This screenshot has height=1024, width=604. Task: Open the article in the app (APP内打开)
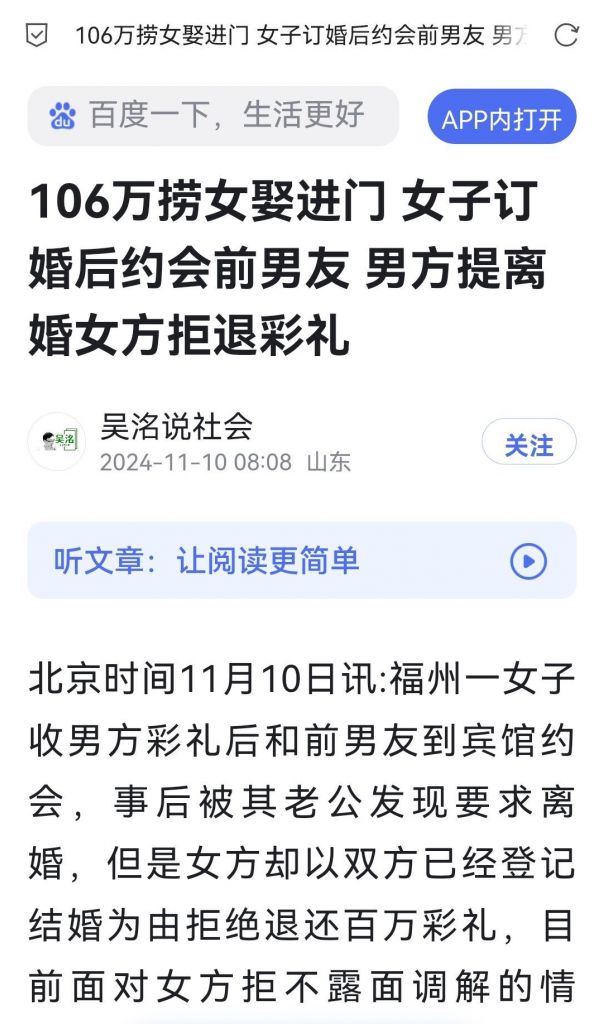(502, 118)
